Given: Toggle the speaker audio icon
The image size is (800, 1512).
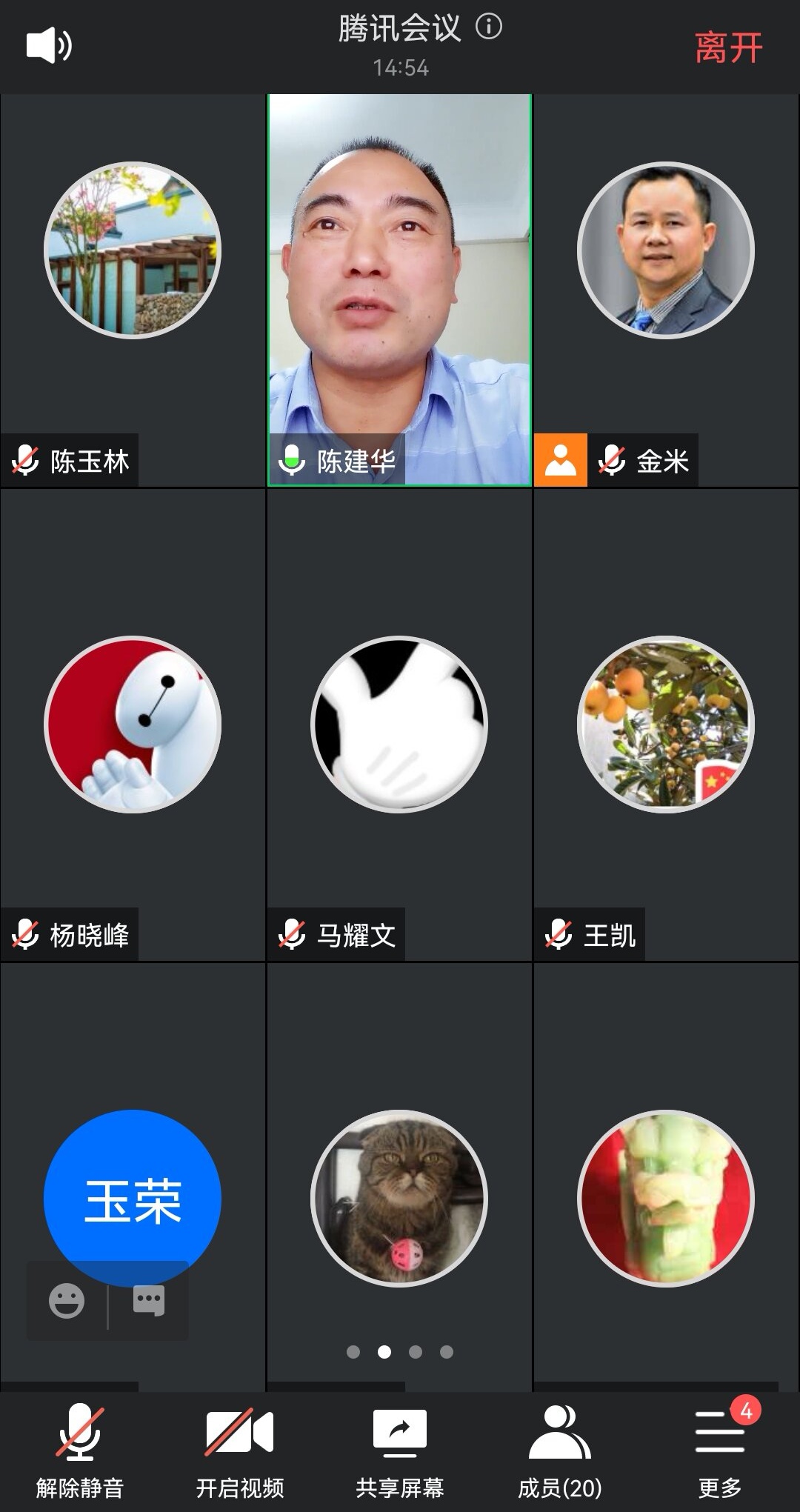Looking at the screenshot, I should click(x=49, y=46).
